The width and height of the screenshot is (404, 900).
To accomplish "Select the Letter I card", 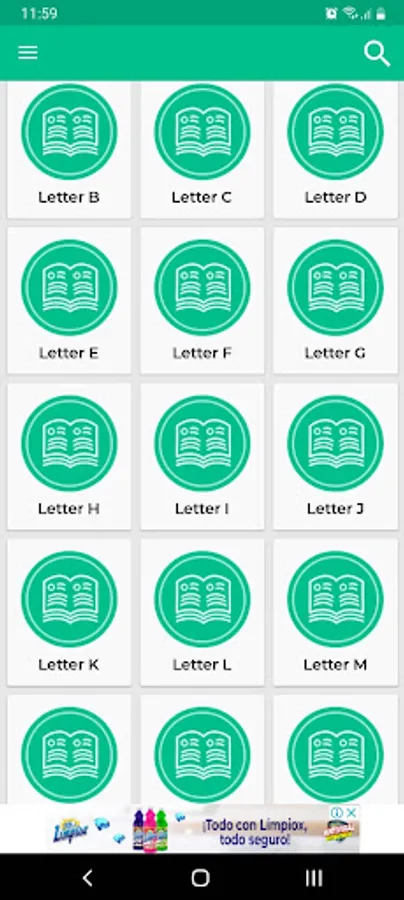I will (202, 456).
